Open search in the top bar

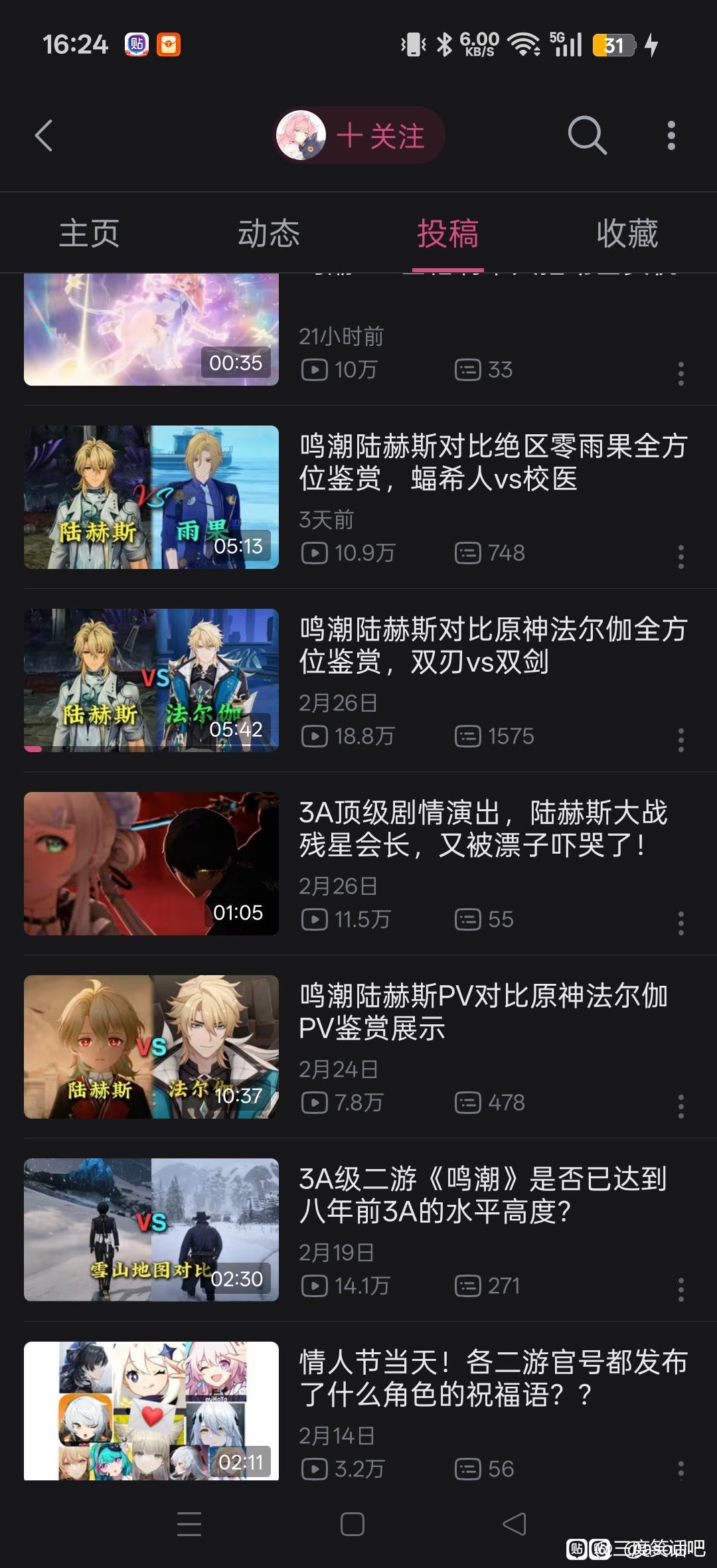[x=587, y=136]
